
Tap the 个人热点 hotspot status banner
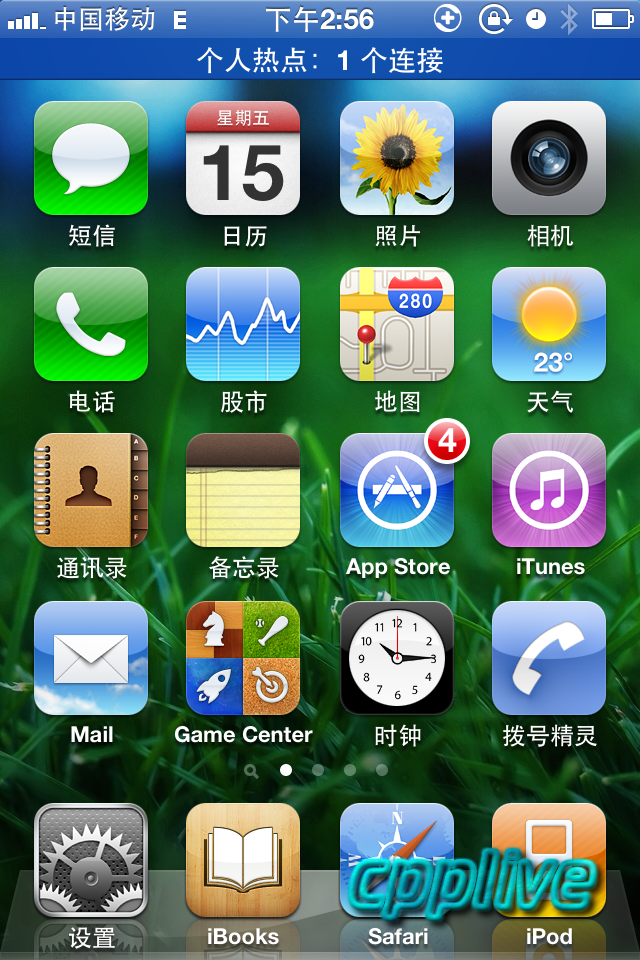point(320,60)
